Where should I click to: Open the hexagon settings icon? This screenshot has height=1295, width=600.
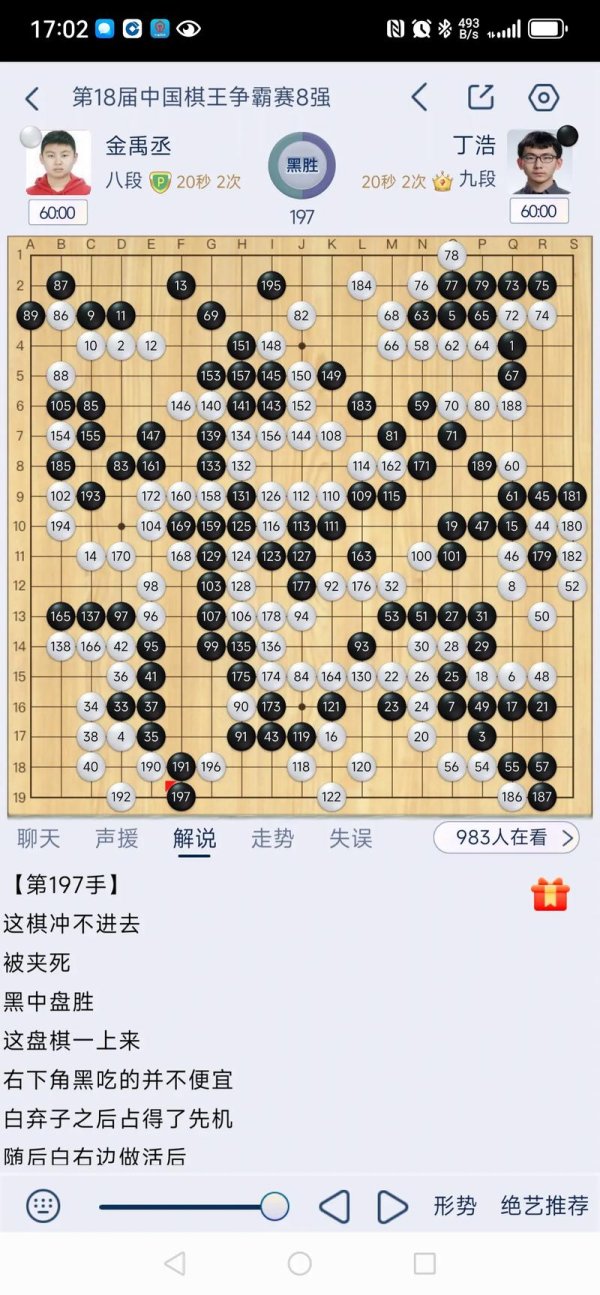click(x=543, y=97)
